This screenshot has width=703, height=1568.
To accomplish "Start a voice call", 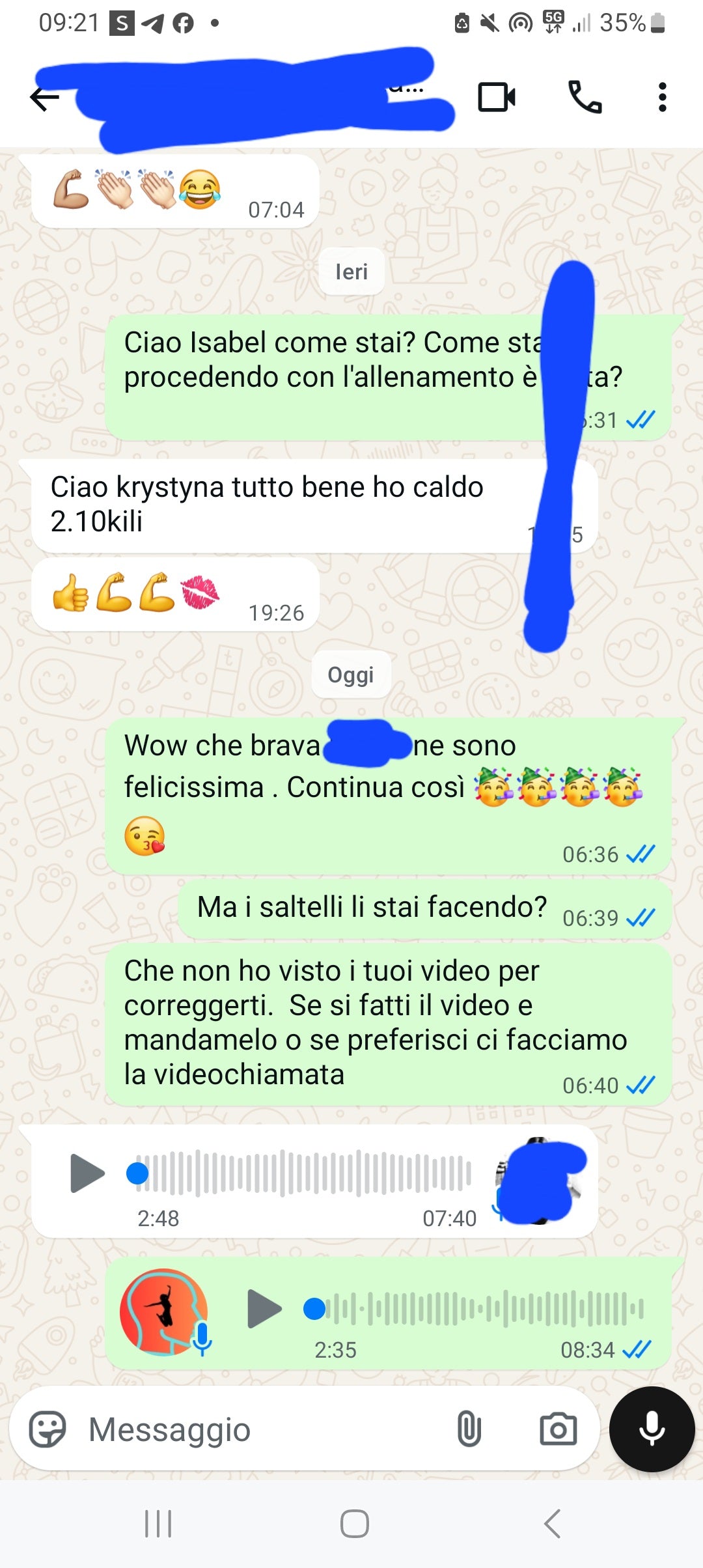I will pyautogui.click(x=585, y=98).
